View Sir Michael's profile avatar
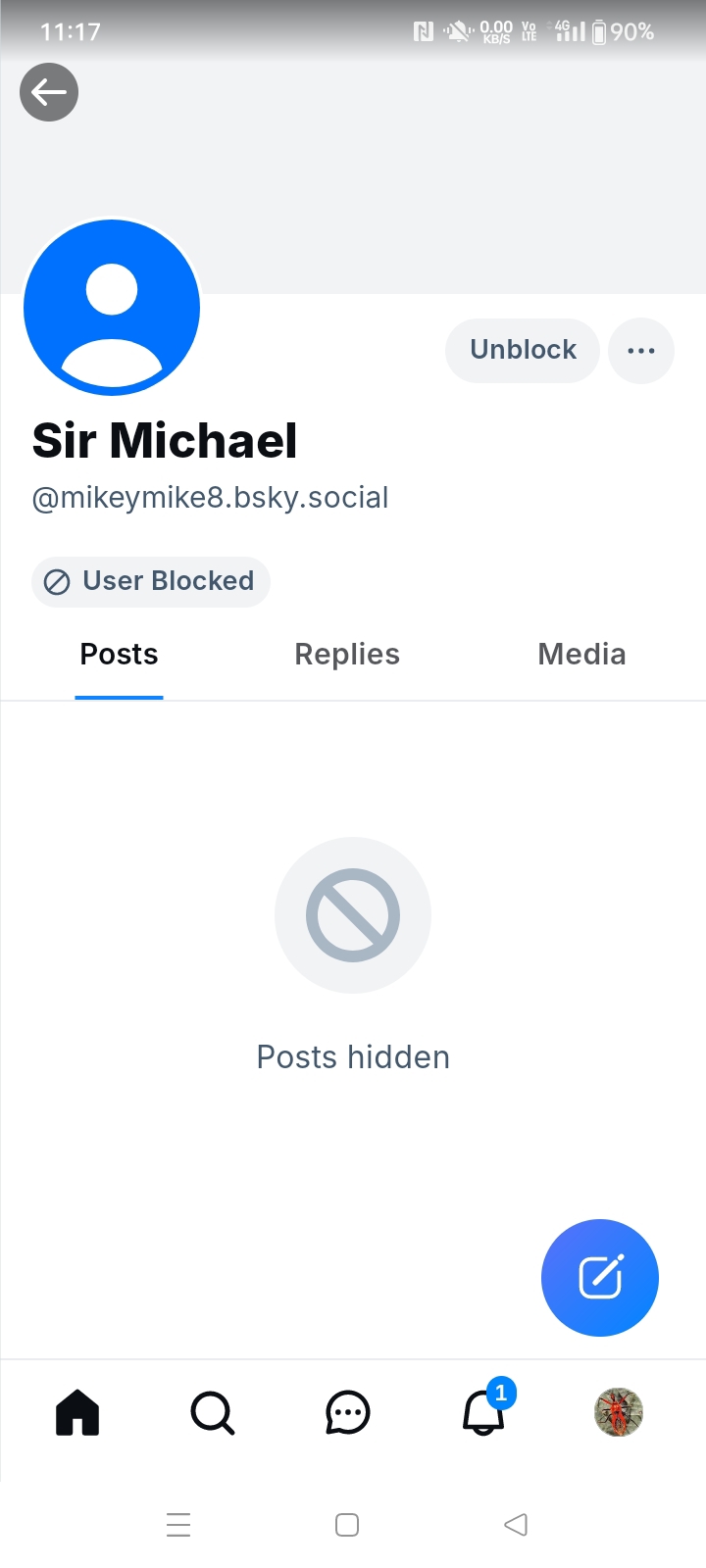The height and width of the screenshot is (1568, 706). pos(112,307)
